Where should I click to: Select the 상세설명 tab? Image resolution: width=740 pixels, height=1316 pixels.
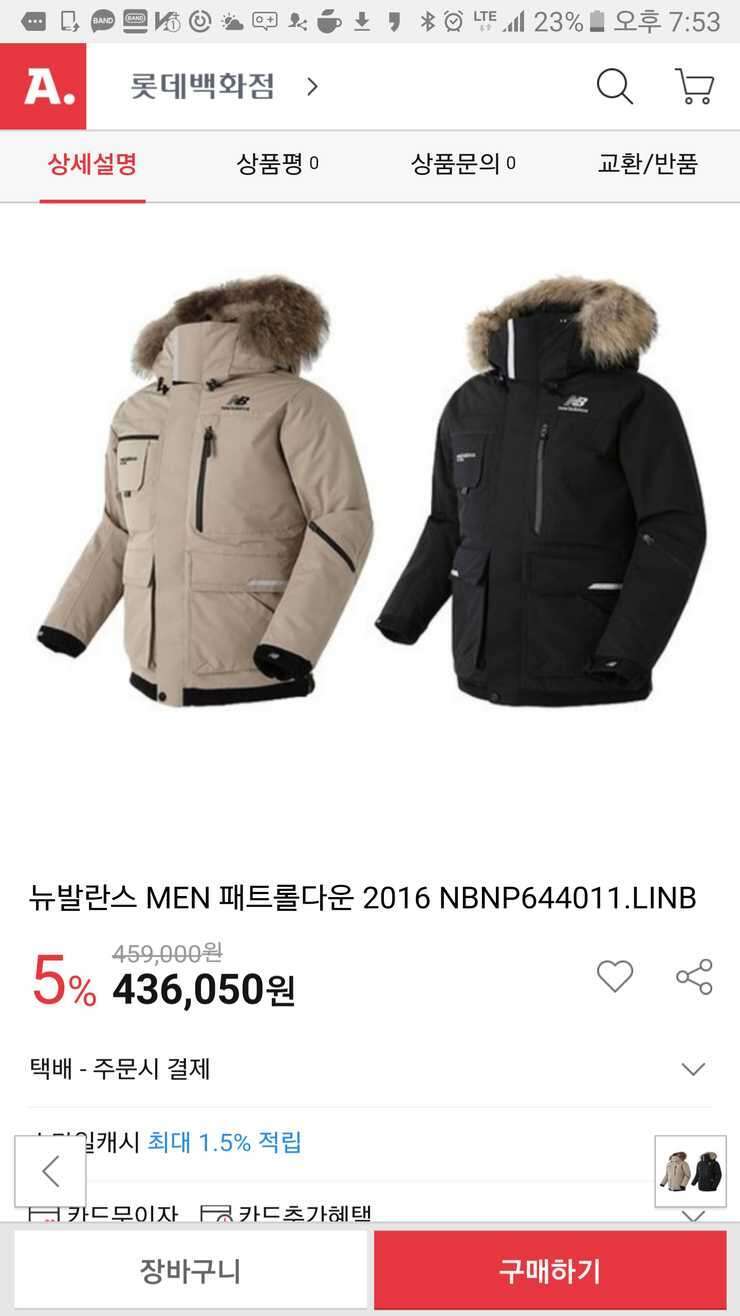(92, 166)
